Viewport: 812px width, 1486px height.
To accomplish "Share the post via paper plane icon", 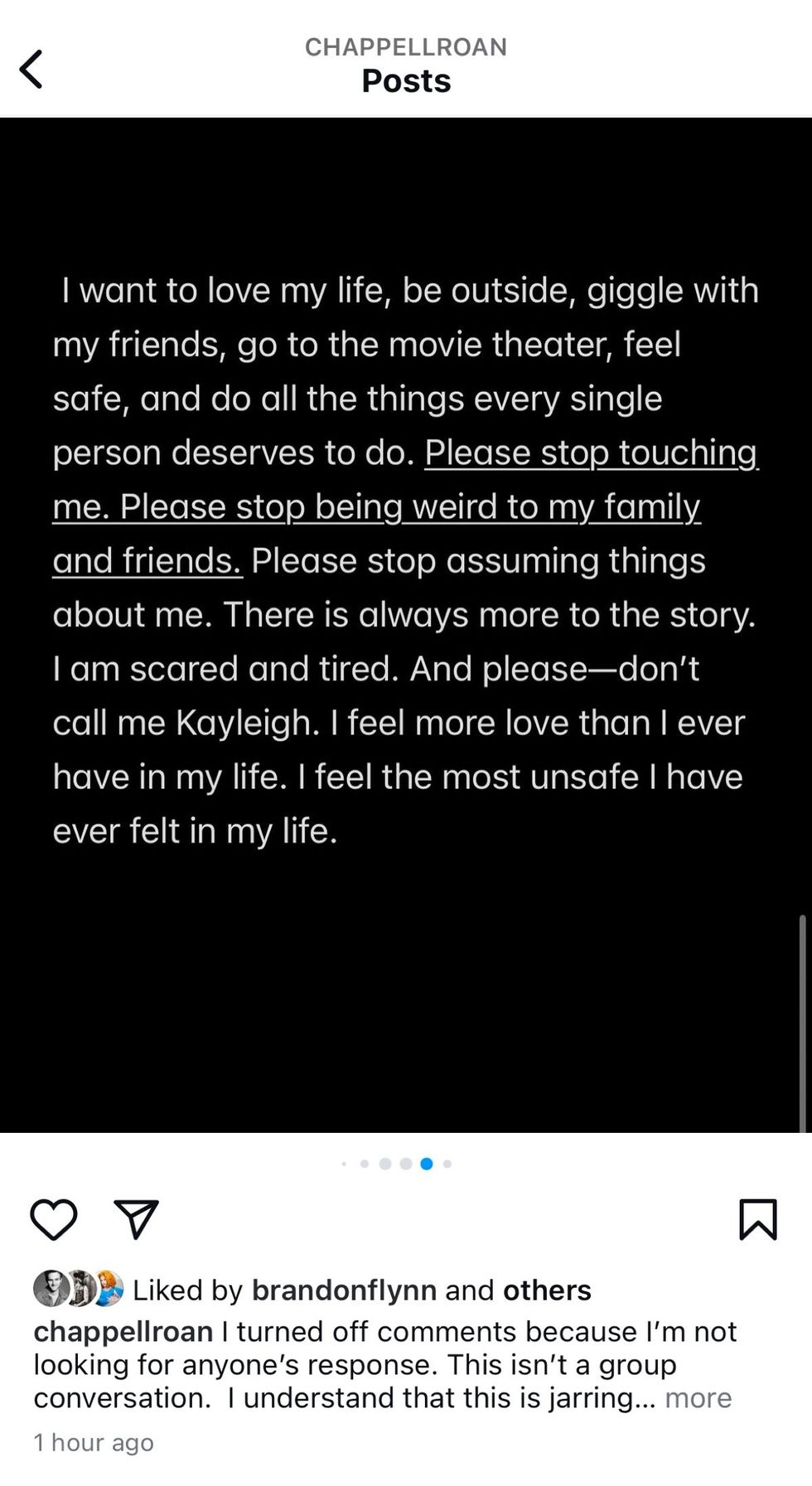I will coord(136,1219).
